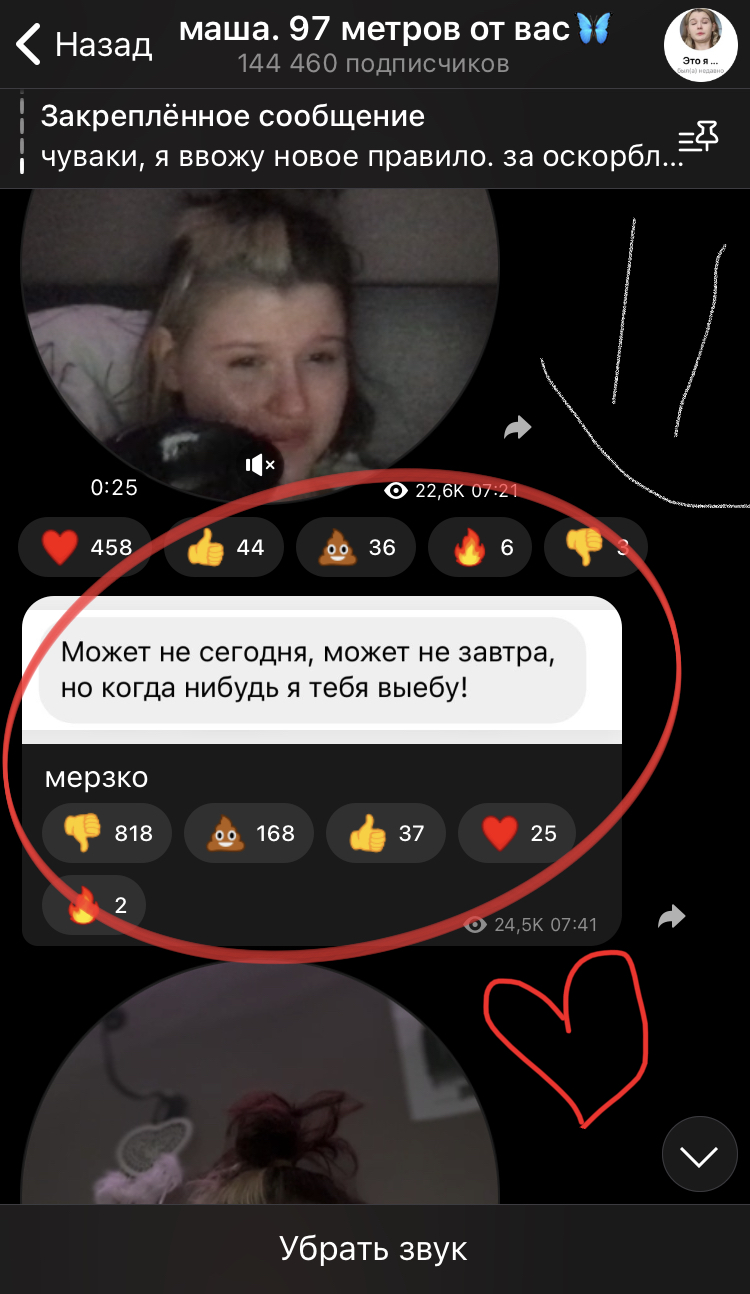This screenshot has width=750, height=1294.
Task: Forward the мерзко post from 07:41
Action: coord(671,916)
